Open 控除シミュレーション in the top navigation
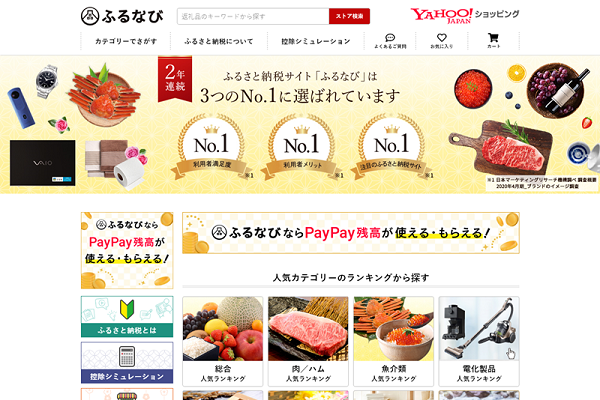 tap(315, 41)
